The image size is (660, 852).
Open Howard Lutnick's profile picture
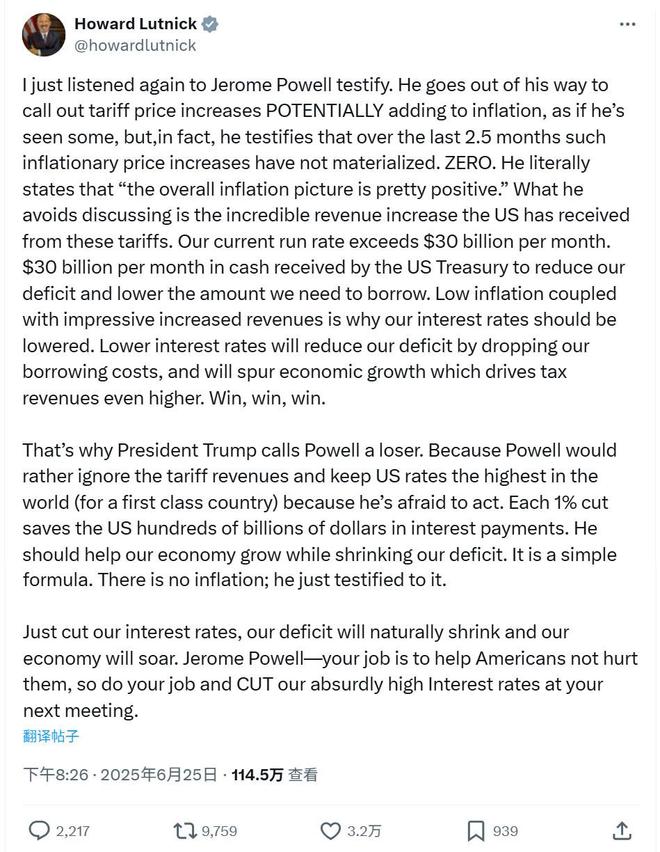[x=43, y=34]
